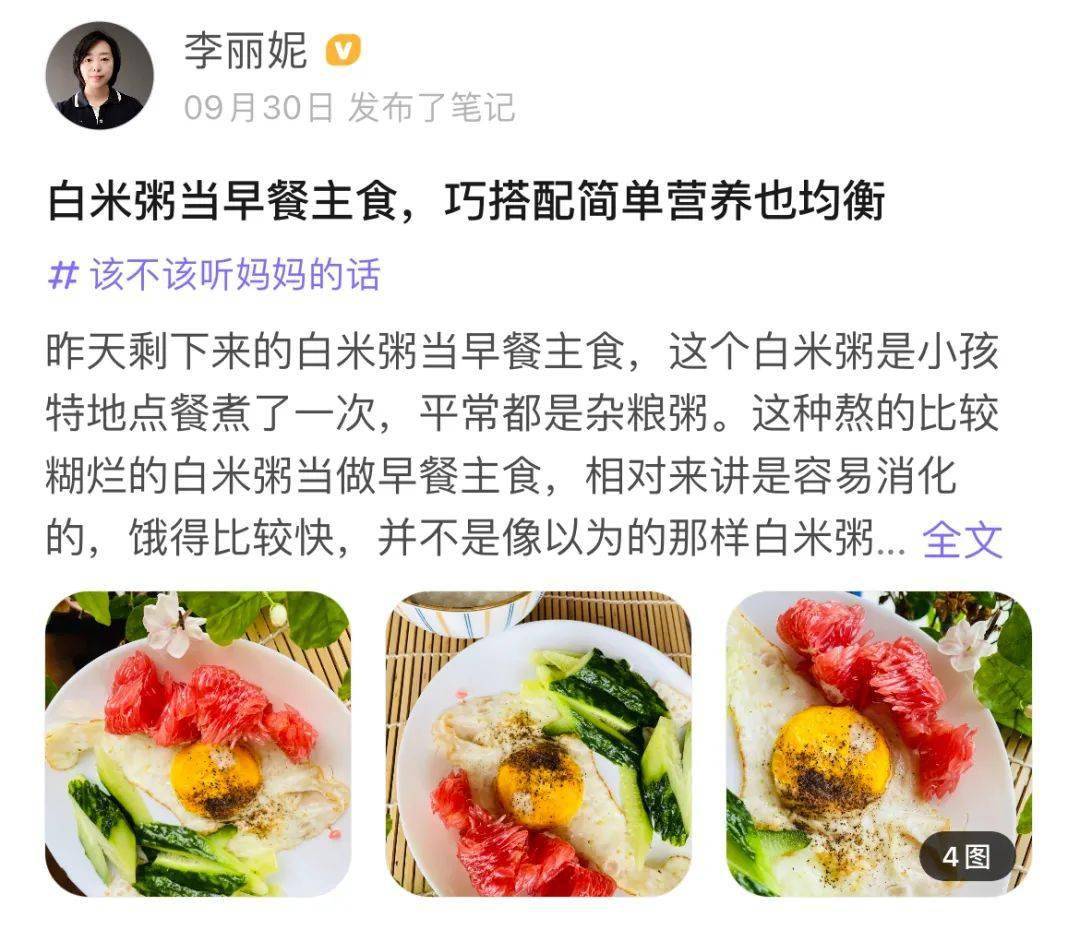The height and width of the screenshot is (930, 1080).
Task: Open the middle photo with porridge bowl
Action: point(538,743)
